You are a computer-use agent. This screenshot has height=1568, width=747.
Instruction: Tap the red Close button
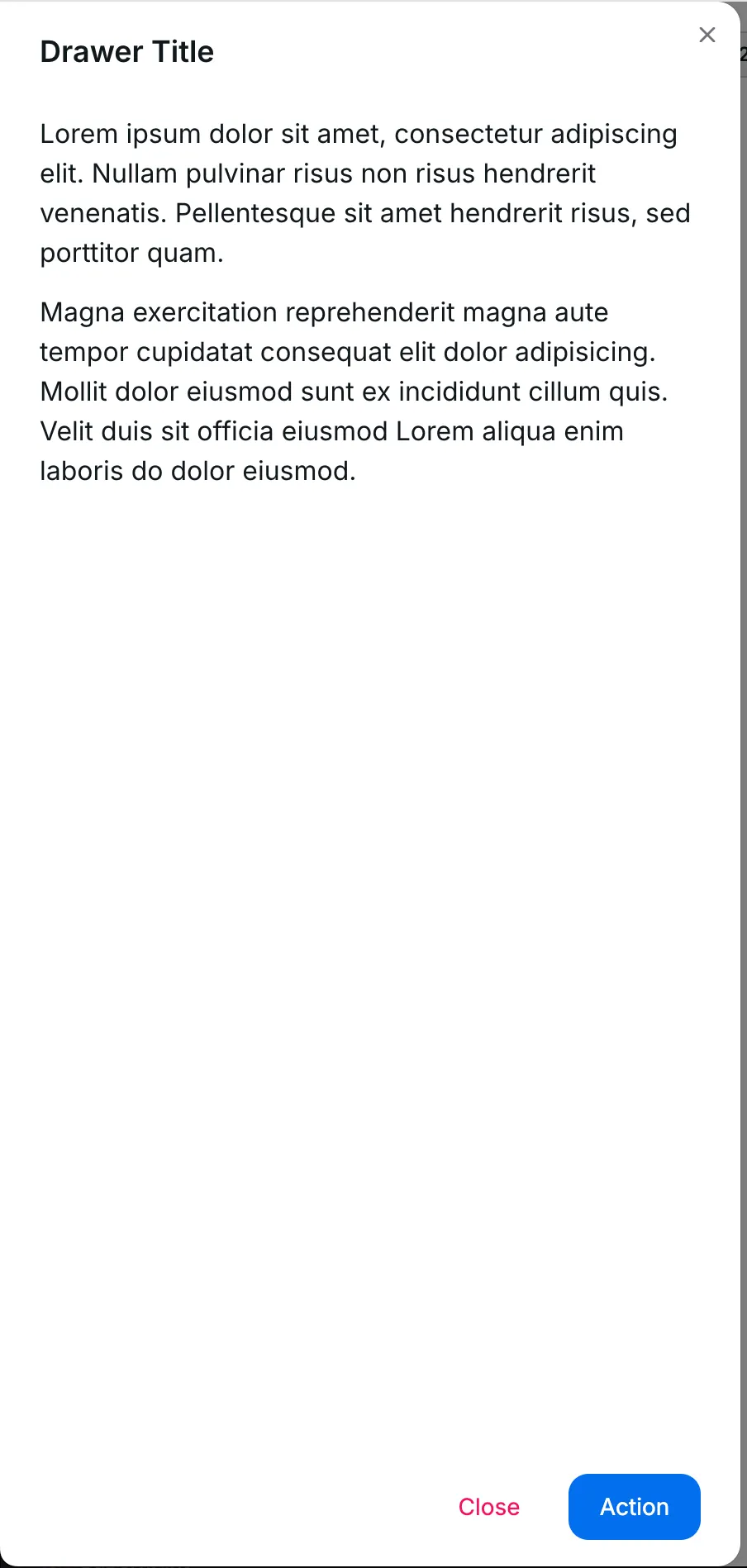489,1507
